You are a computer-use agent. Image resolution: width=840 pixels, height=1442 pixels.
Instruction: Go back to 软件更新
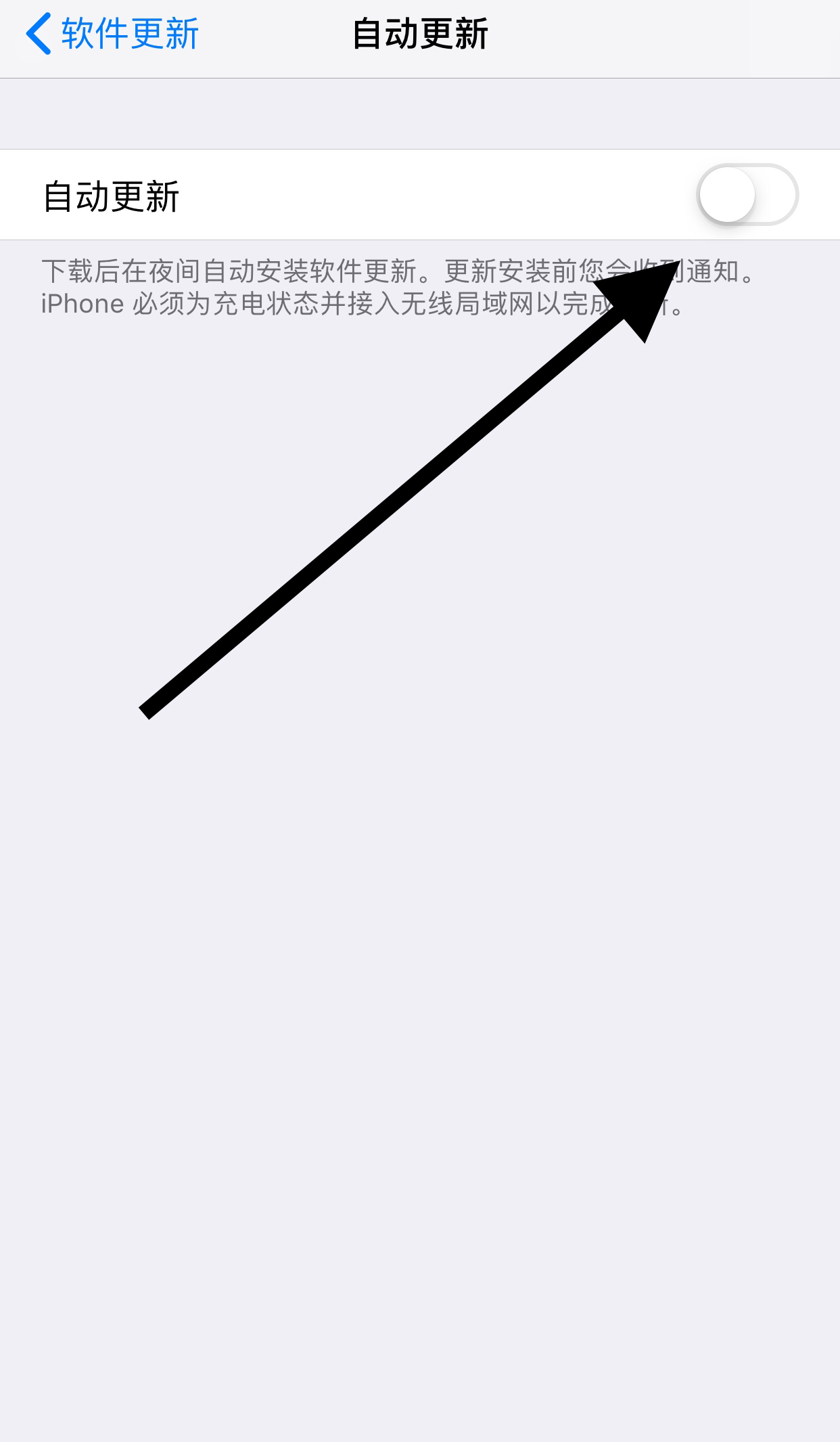(x=112, y=34)
